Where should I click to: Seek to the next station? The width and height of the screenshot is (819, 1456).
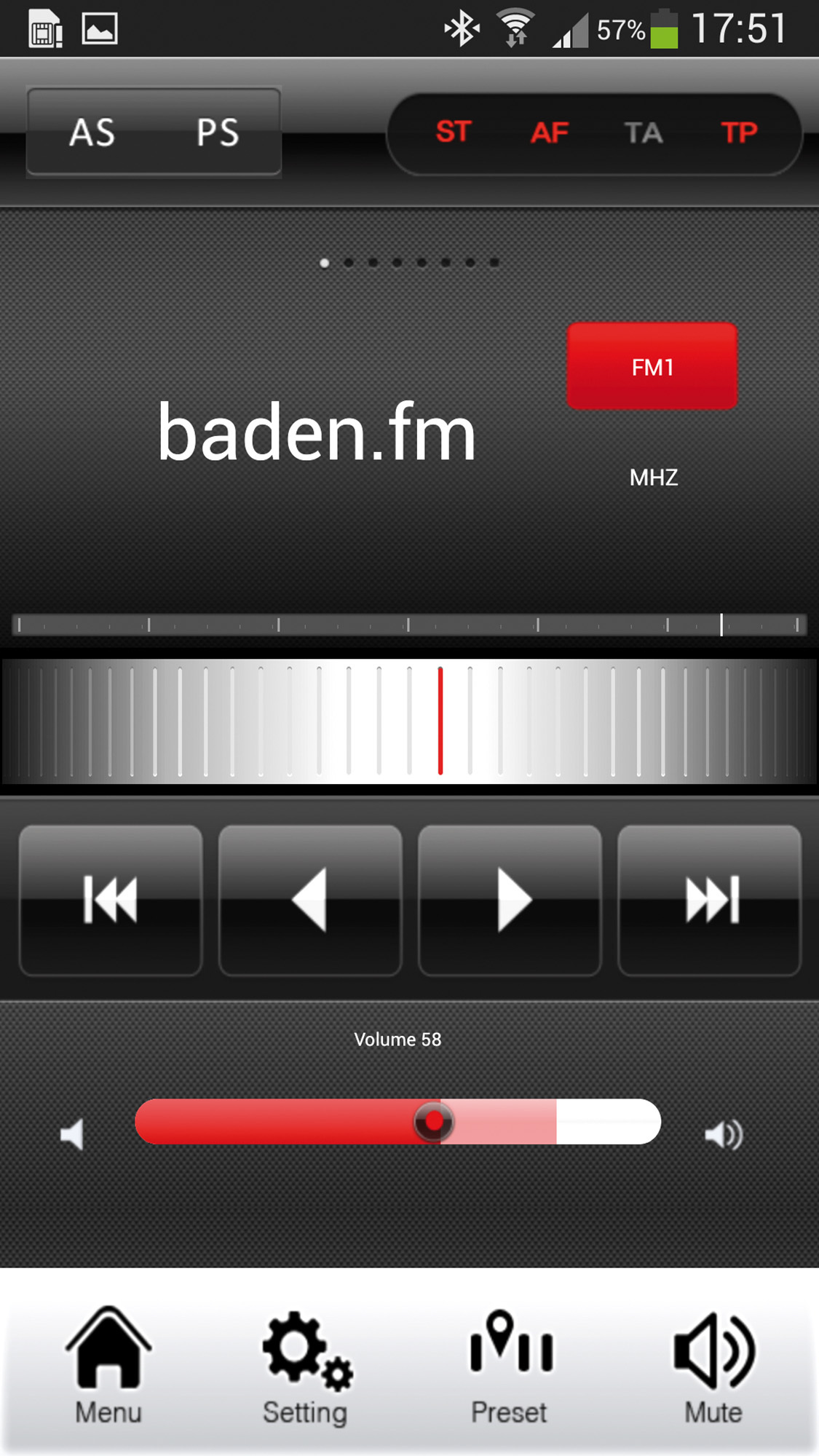pos(710,900)
